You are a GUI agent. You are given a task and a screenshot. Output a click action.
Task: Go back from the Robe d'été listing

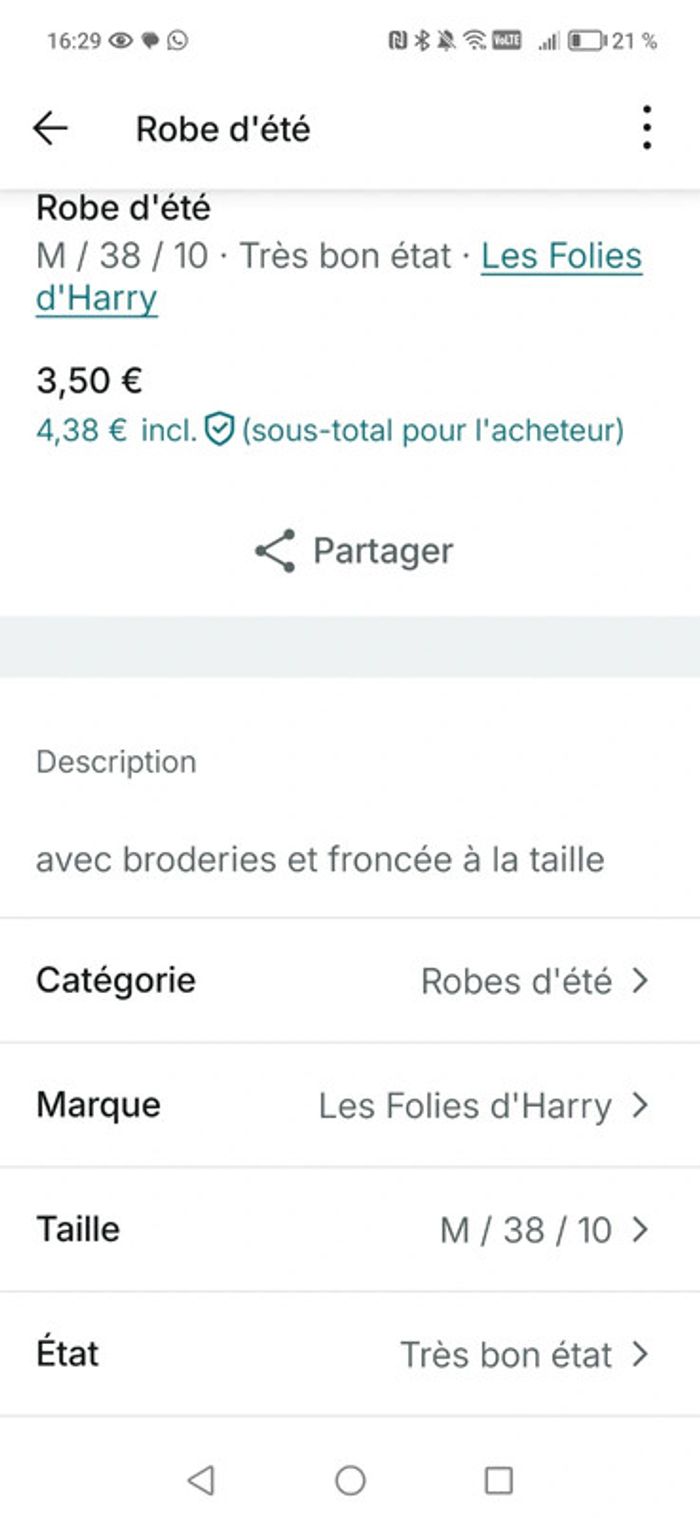pos(50,128)
